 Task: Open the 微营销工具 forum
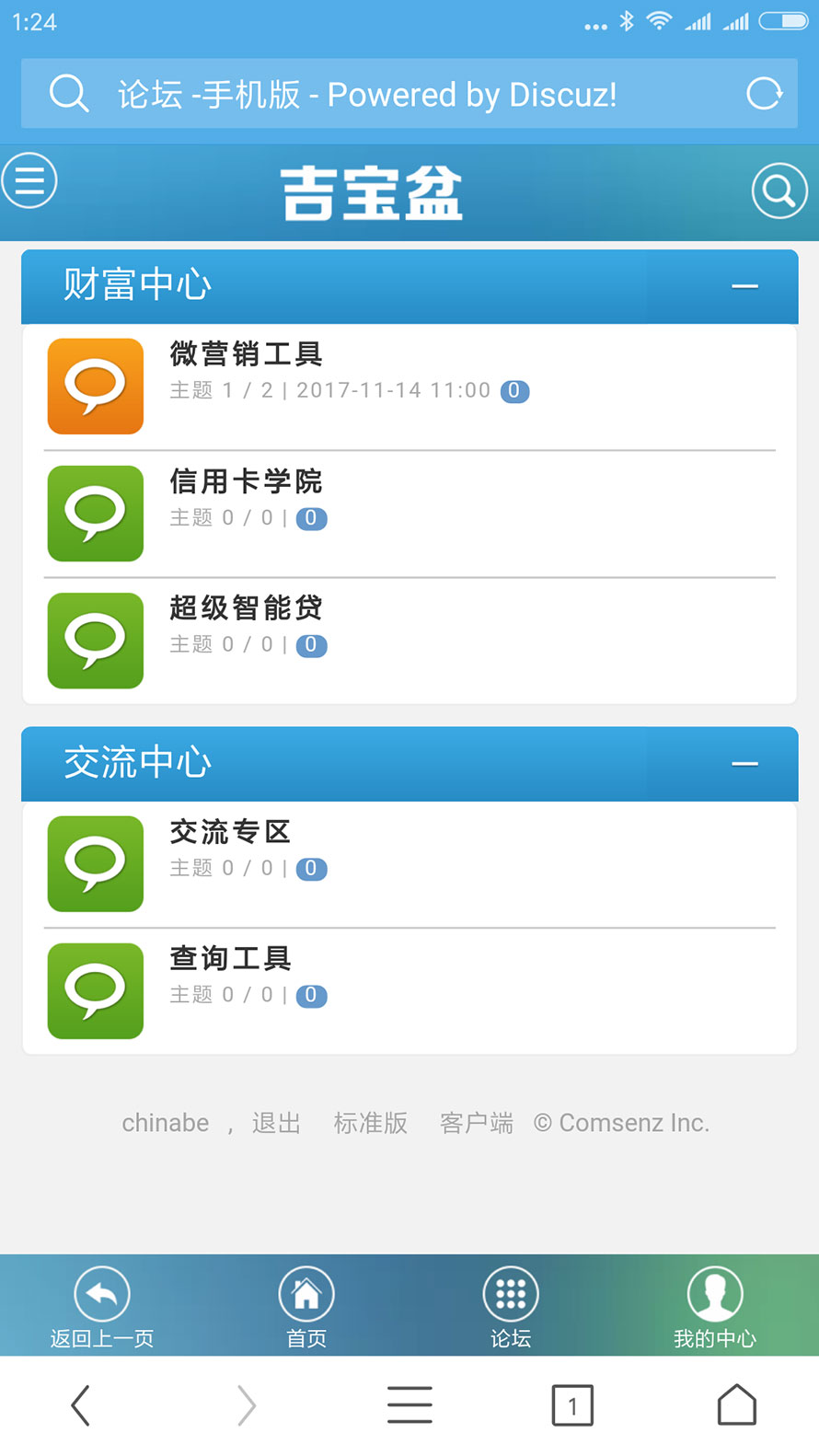[x=247, y=353]
